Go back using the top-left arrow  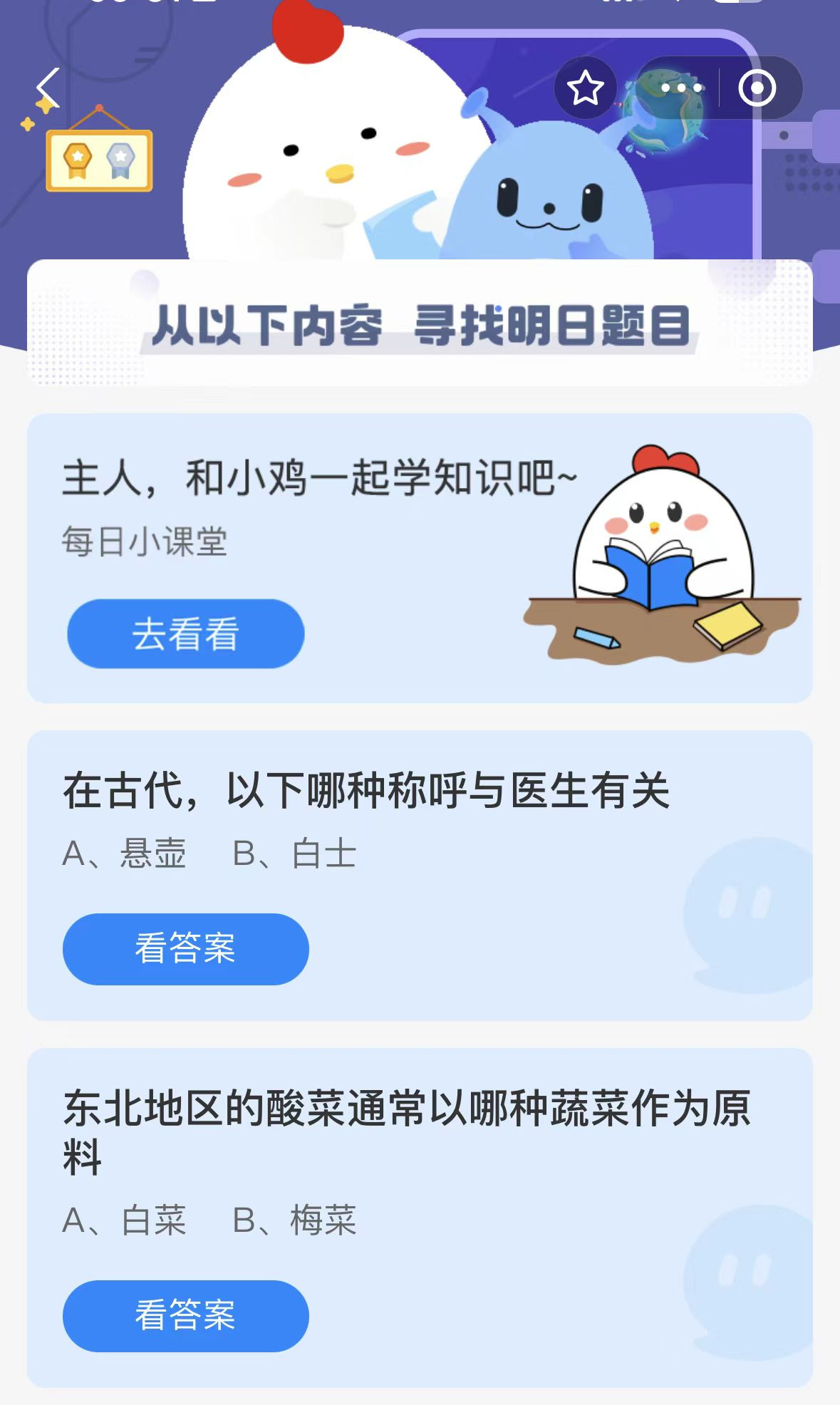[48, 87]
